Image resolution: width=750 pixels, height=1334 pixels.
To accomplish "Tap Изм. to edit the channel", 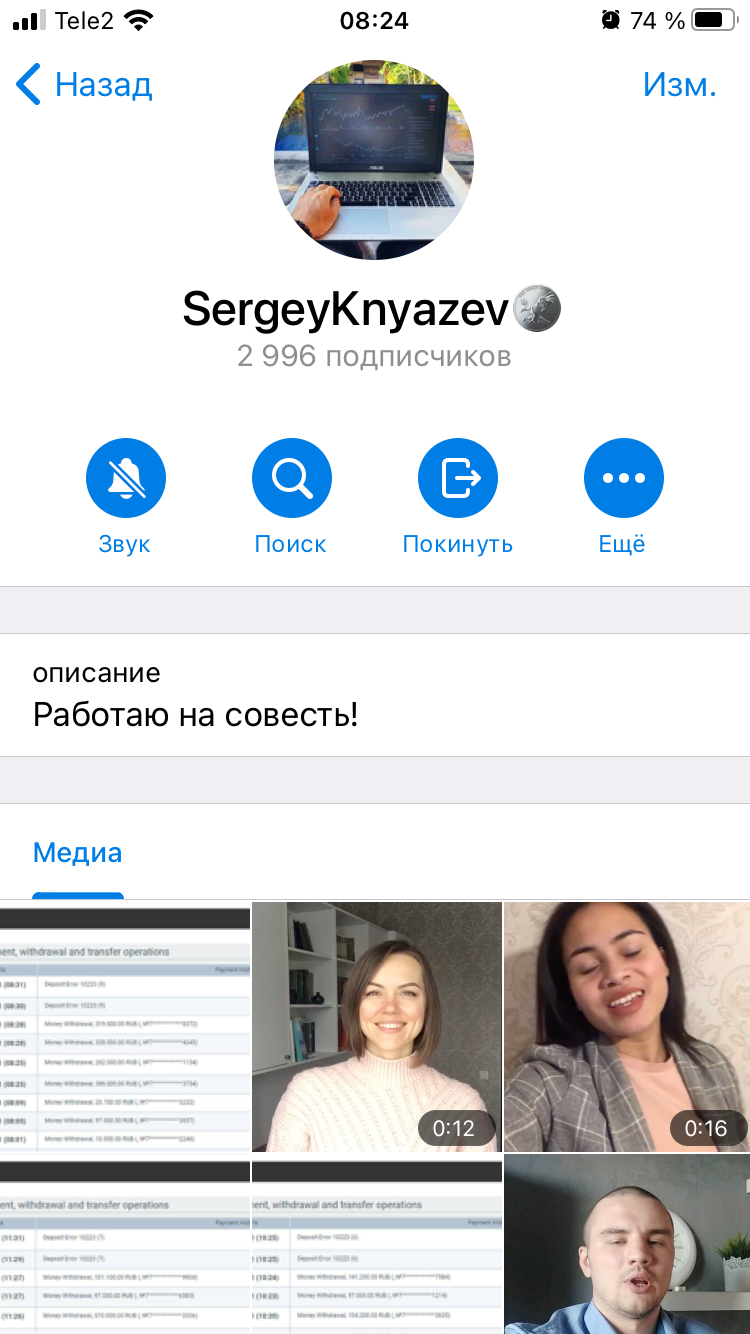I will (x=680, y=85).
